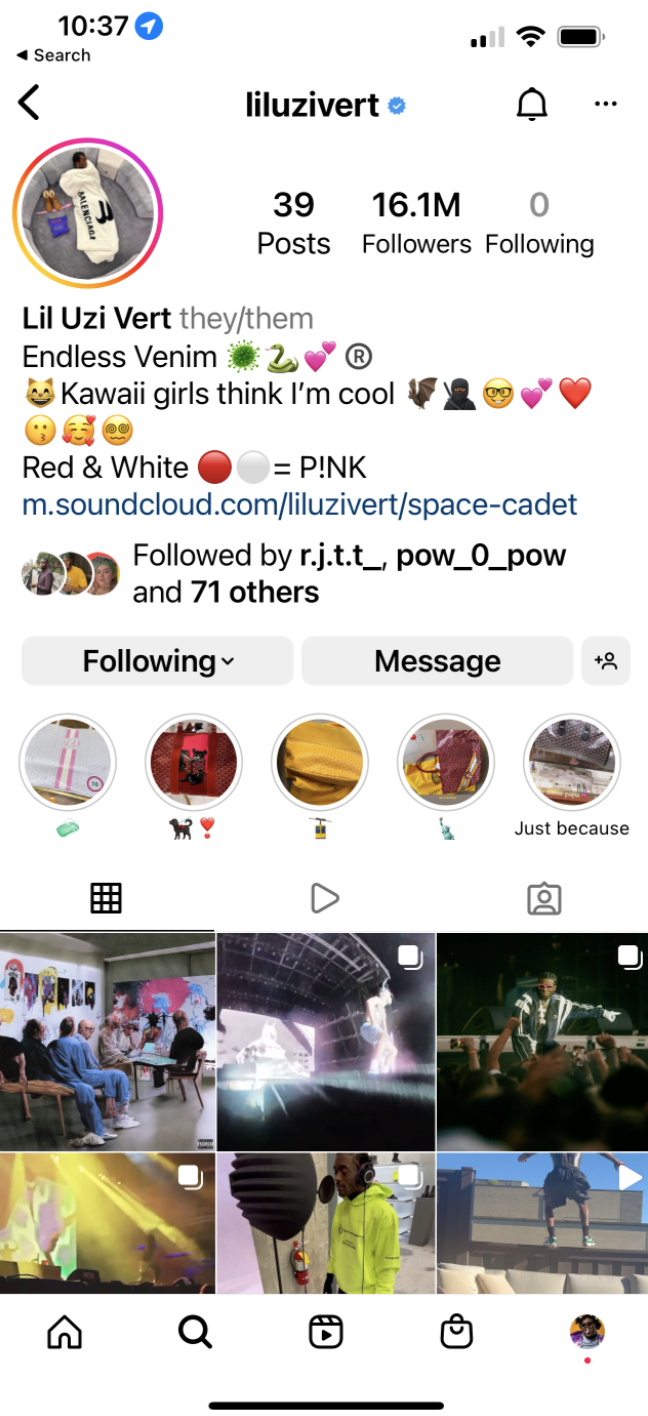The width and height of the screenshot is (648, 1416).
Task: Open the post with neon yellow hoodie
Action: pyautogui.click(x=325, y=1224)
